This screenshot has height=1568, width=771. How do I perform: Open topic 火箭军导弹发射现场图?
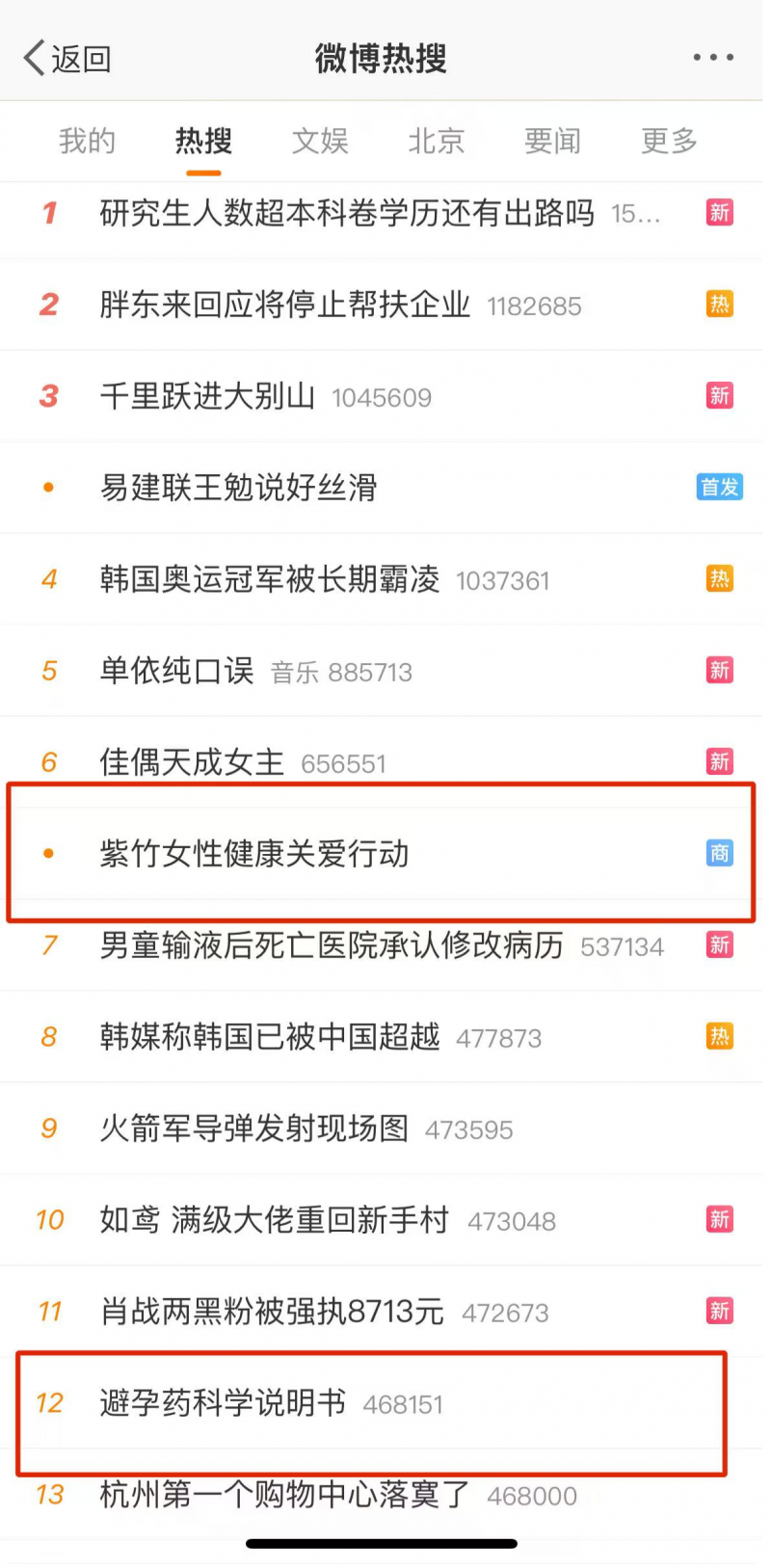click(254, 1129)
